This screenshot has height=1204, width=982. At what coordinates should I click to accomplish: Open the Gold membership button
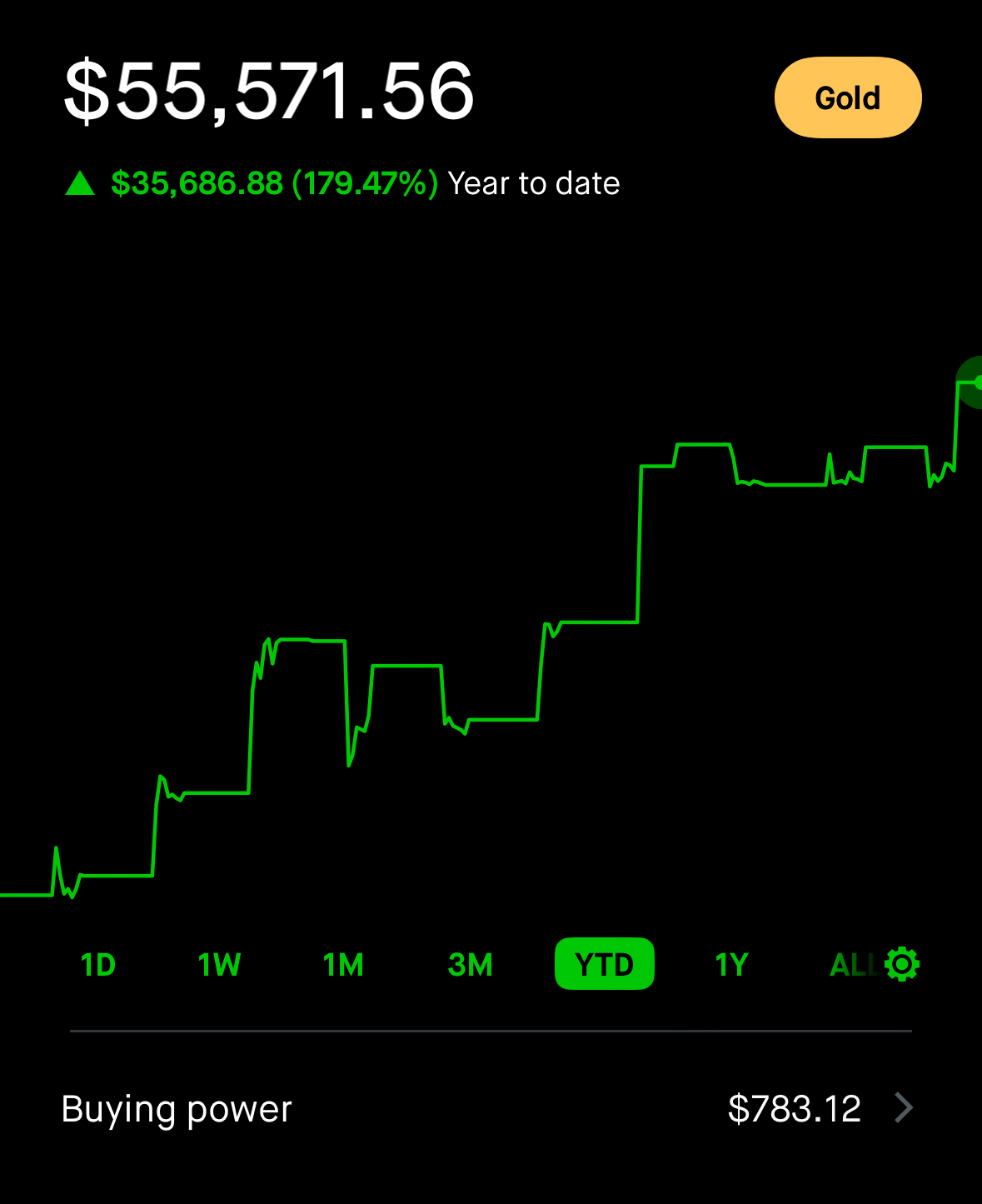[x=848, y=97]
